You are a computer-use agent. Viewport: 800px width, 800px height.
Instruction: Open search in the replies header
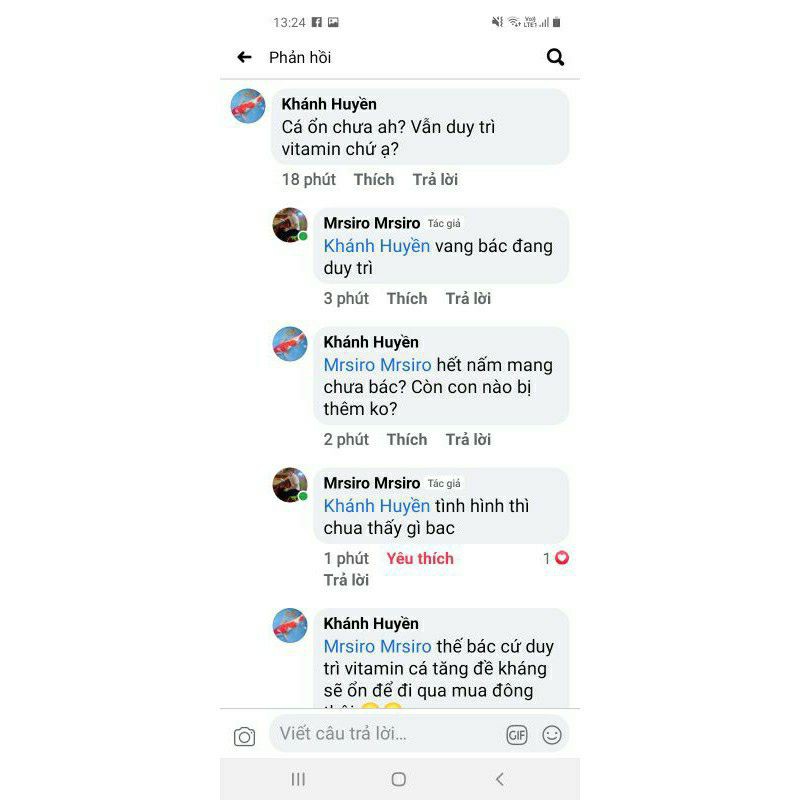coord(555,57)
